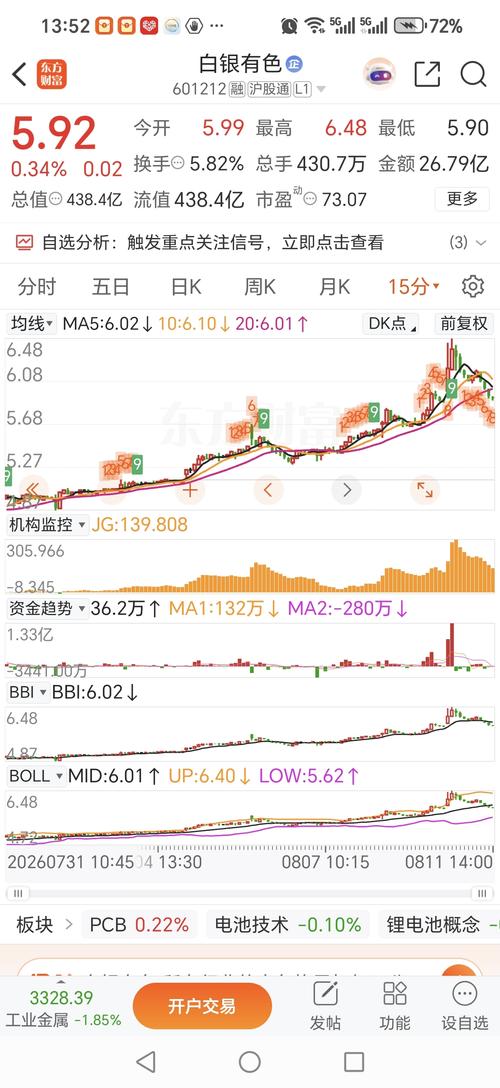500x1088 pixels.
Task: Tap the 更多 button for more data
Action: pos(462,199)
